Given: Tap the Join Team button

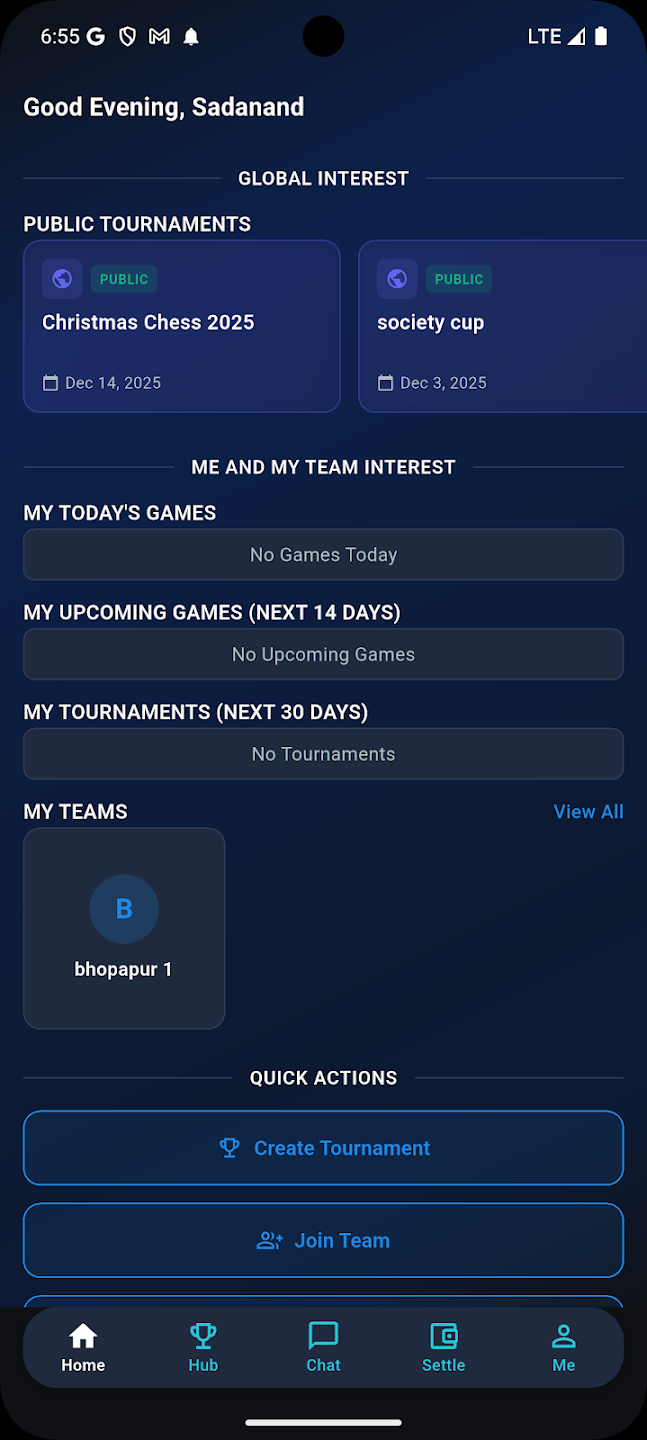Looking at the screenshot, I should [x=323, y=1240].
